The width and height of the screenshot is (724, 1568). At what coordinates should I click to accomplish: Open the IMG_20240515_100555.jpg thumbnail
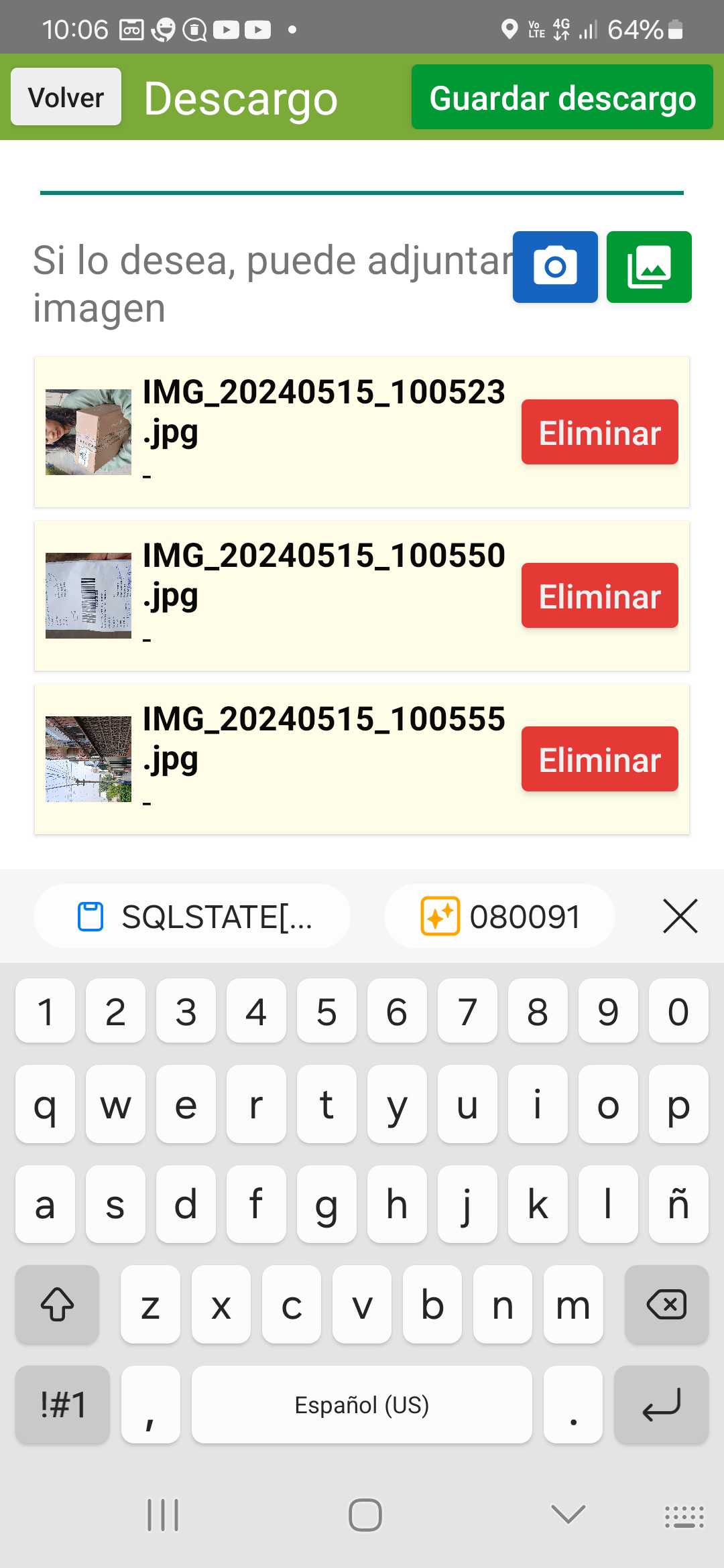[88, 759]
